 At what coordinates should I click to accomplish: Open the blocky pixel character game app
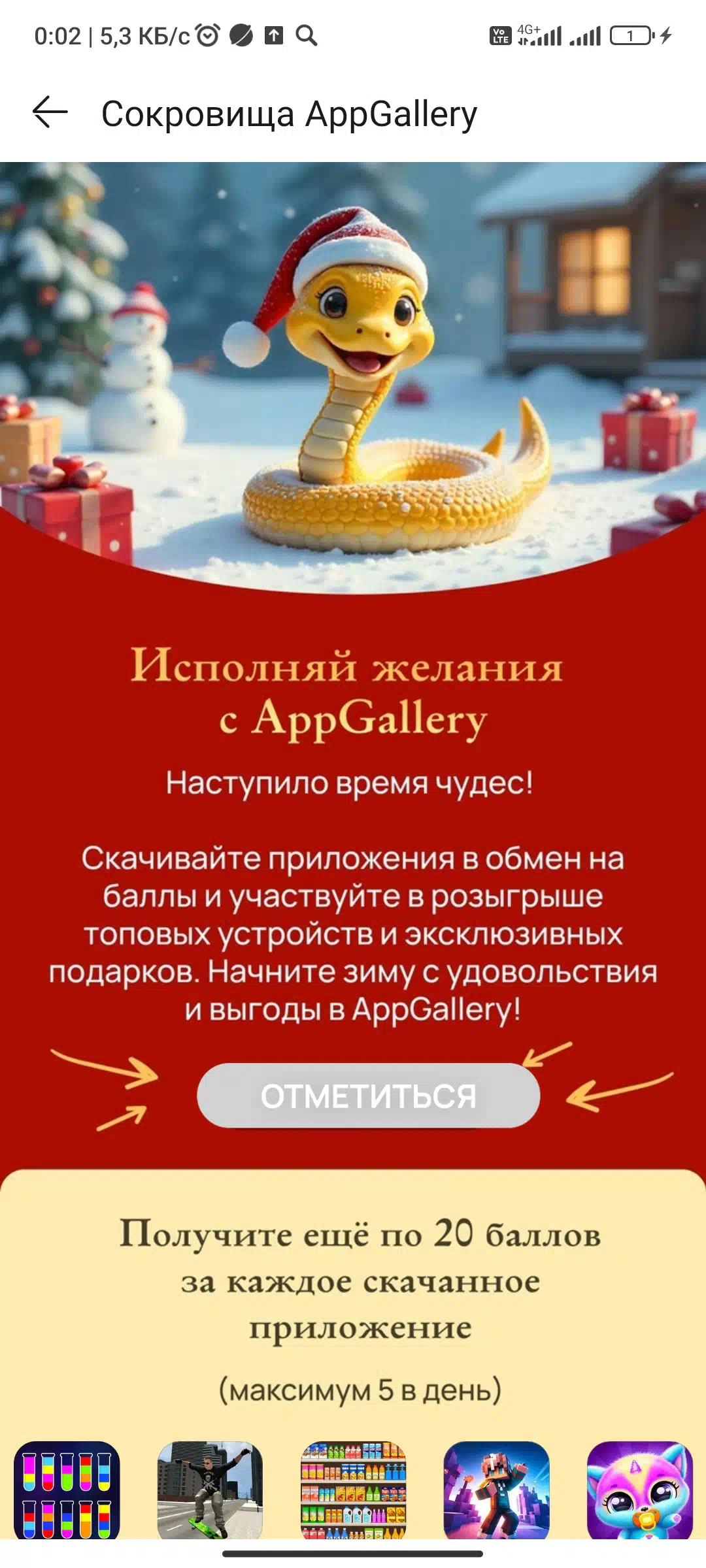(x=496, y=1490)
